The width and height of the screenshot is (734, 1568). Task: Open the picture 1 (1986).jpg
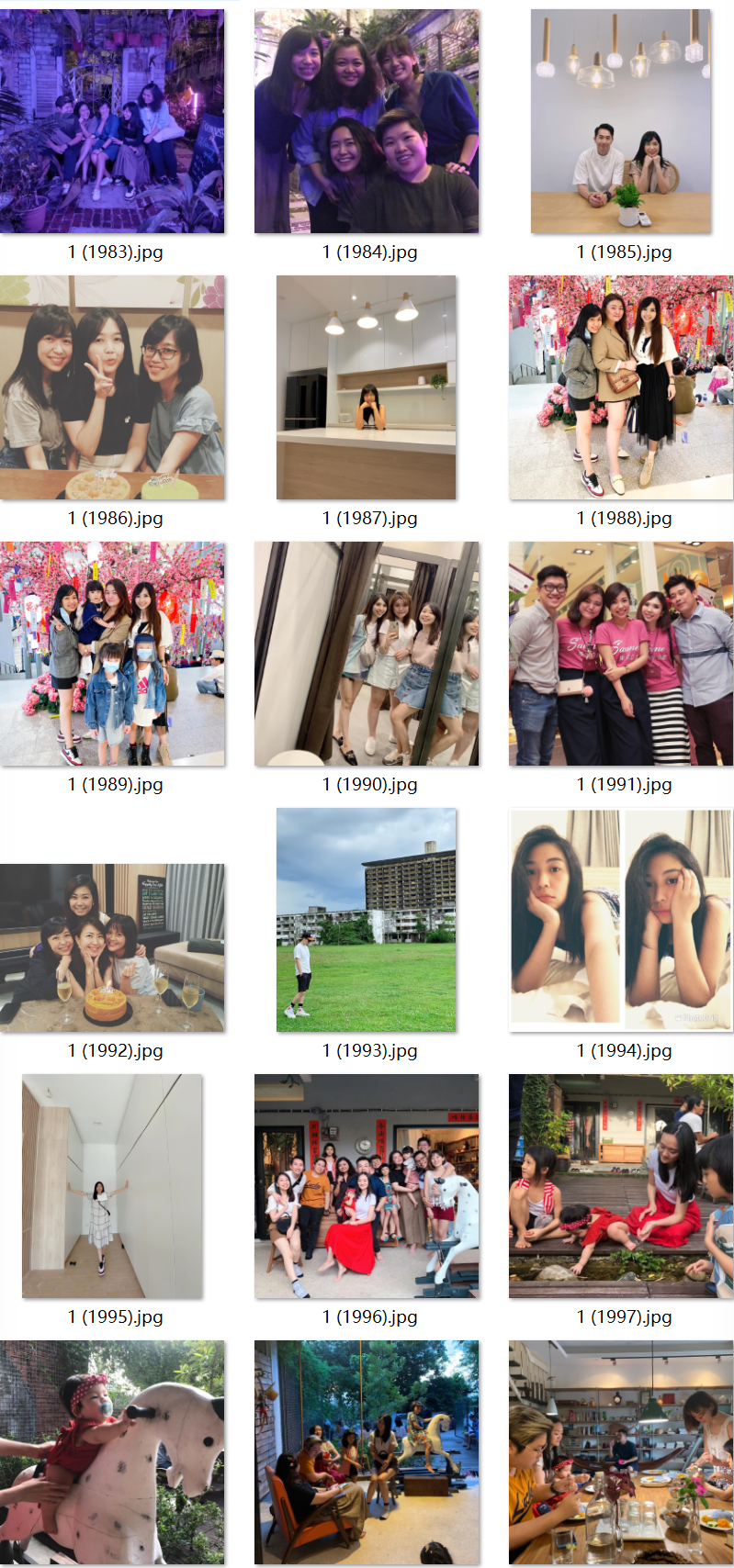112,387
